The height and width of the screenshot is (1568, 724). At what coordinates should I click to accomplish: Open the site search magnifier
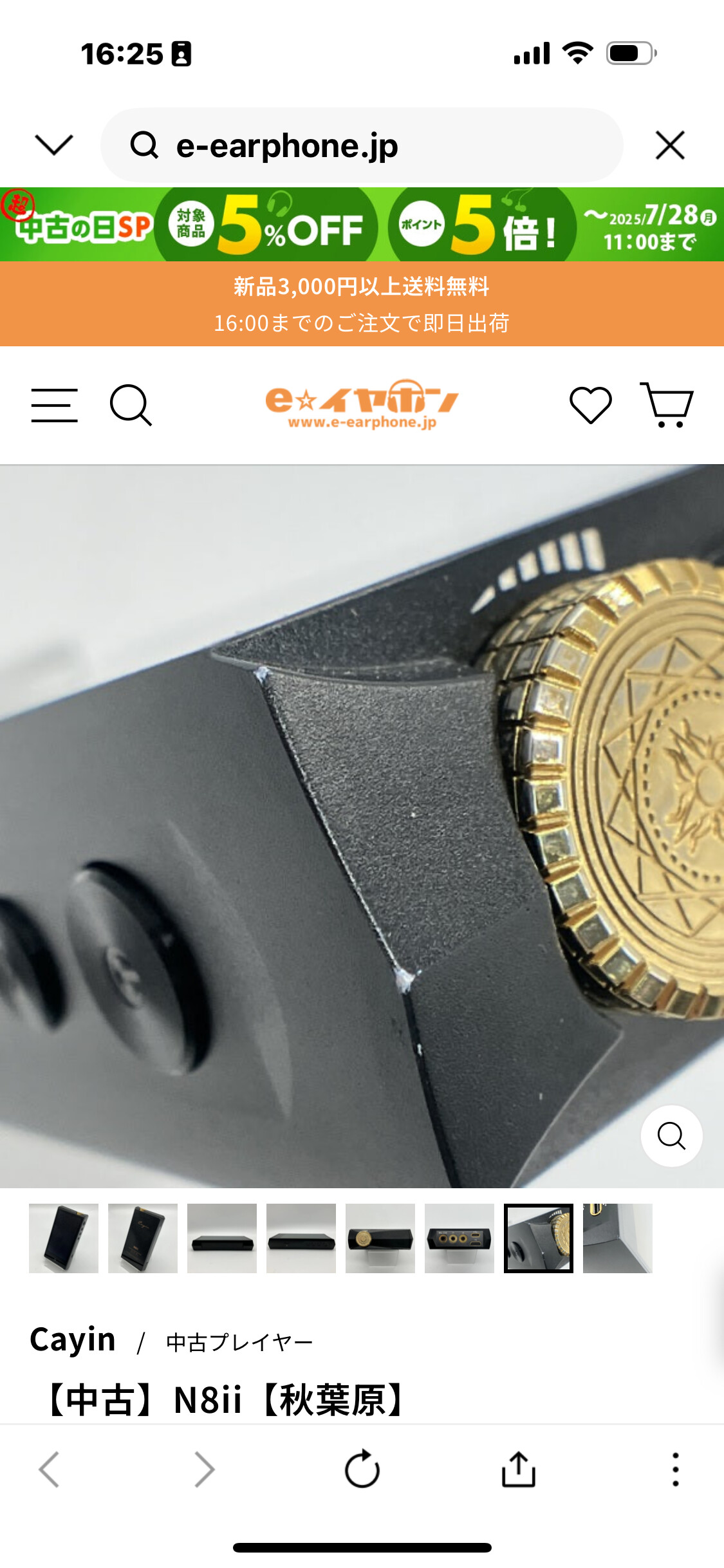(131, 405)
